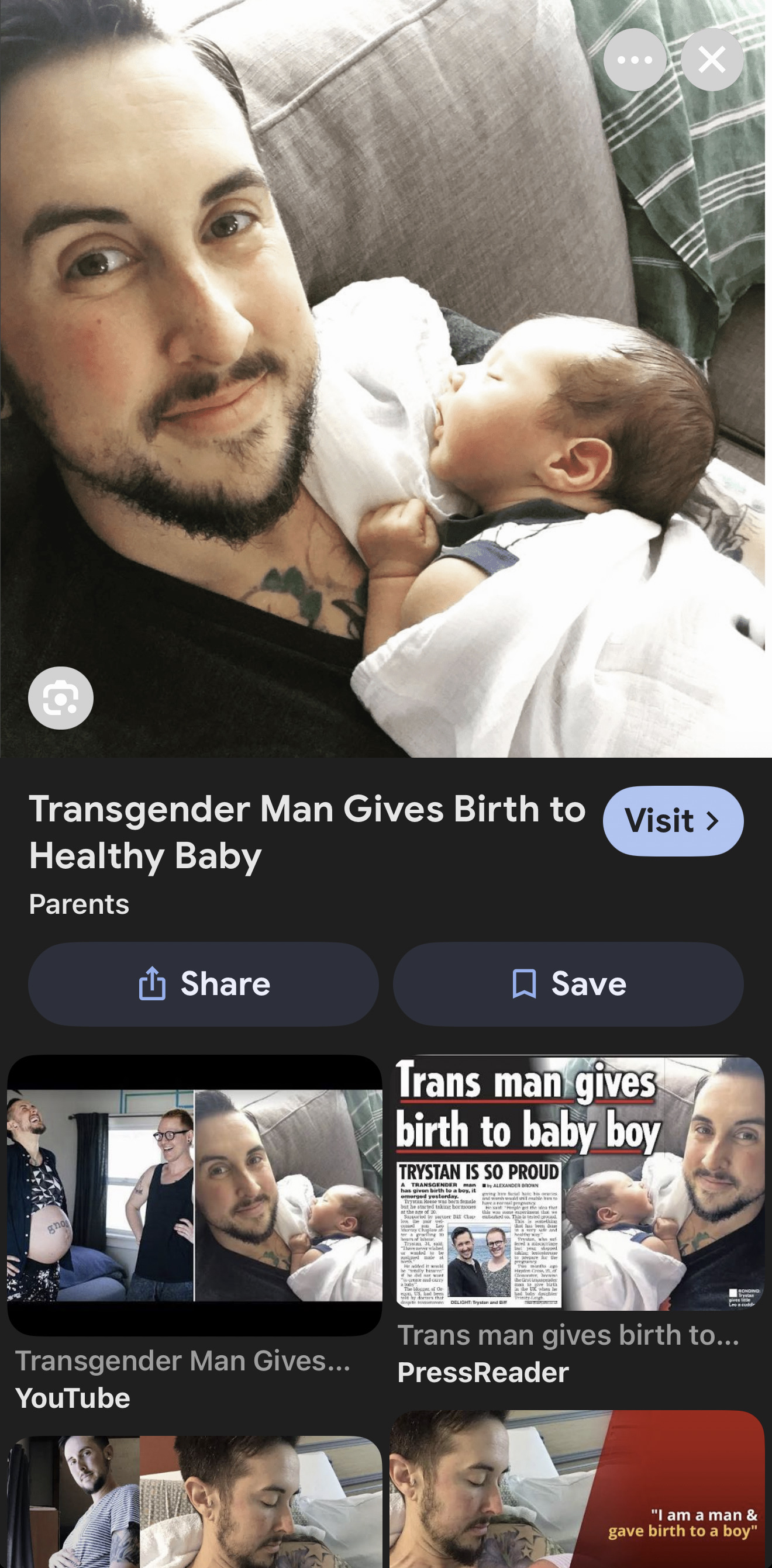Share this image
772x1568 pixels.
coord(204,983)
